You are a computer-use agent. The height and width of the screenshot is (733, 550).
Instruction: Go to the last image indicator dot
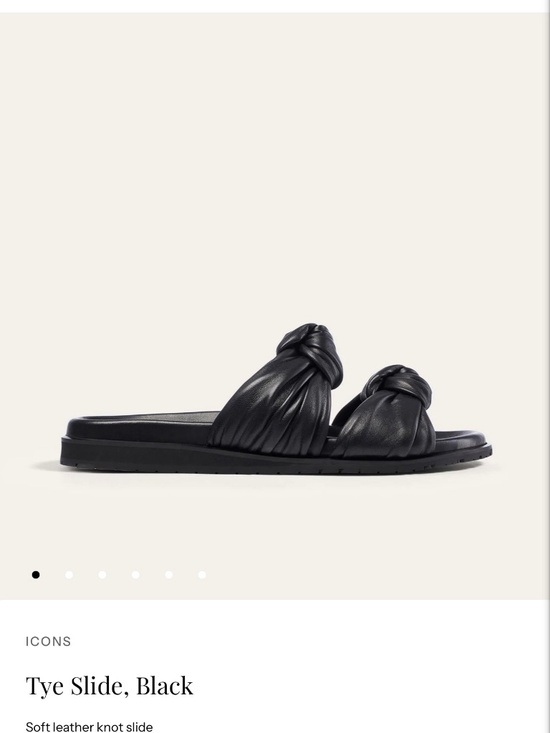point(202,575)
